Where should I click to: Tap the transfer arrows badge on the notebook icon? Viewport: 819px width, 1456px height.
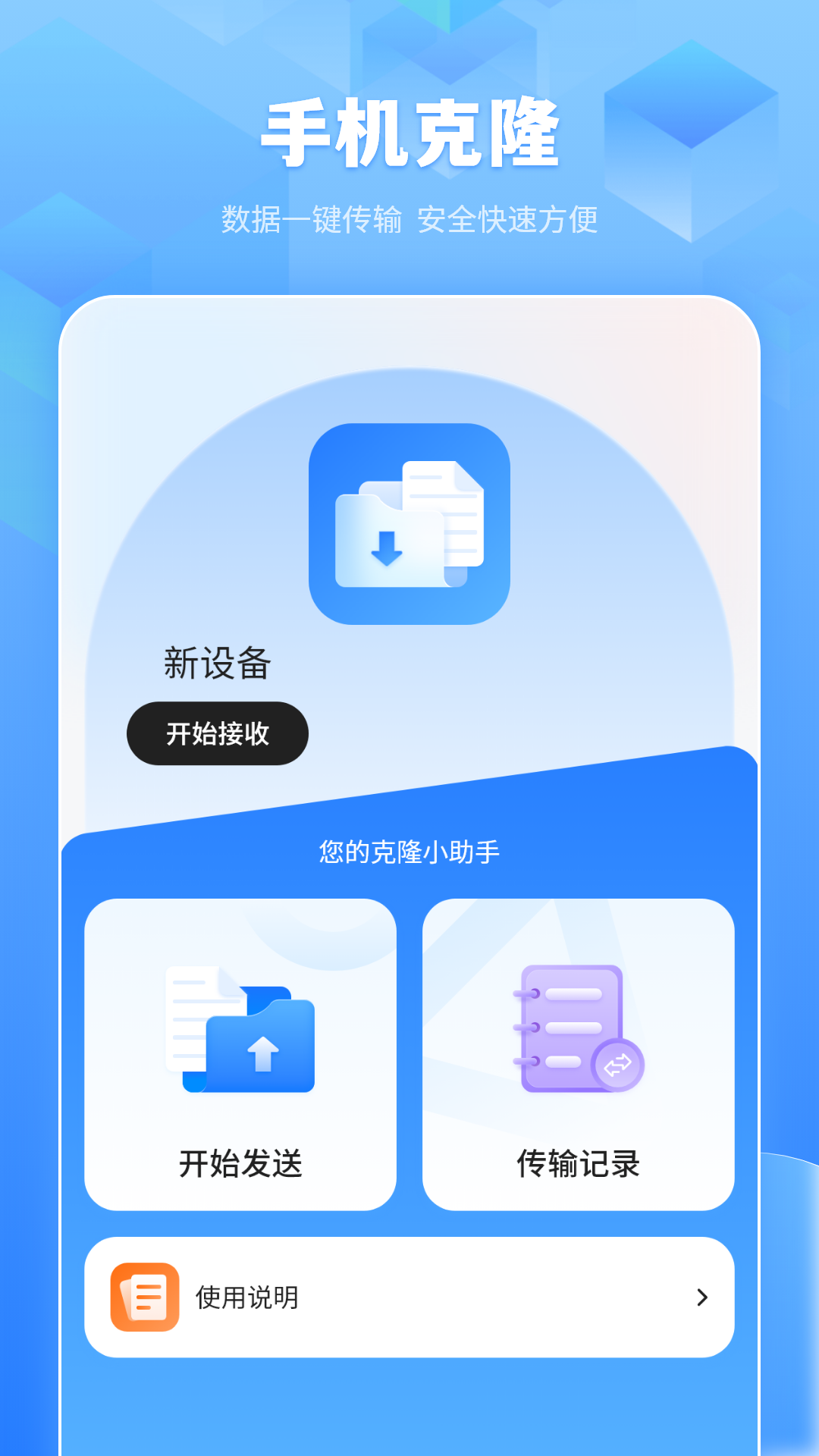coord(618,1065)
